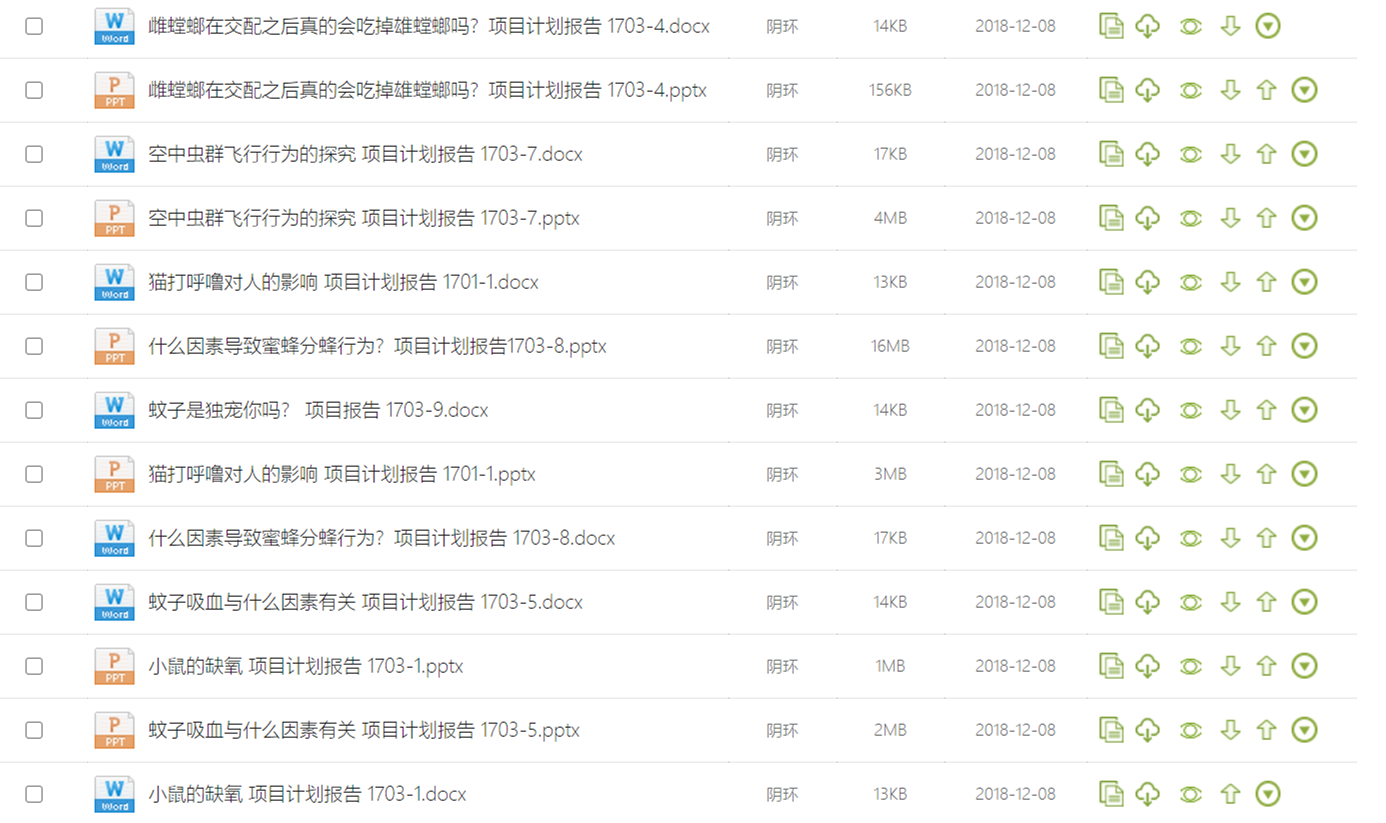Move 蚊子是独宠你吗 1703-9.docx down

1231,410
